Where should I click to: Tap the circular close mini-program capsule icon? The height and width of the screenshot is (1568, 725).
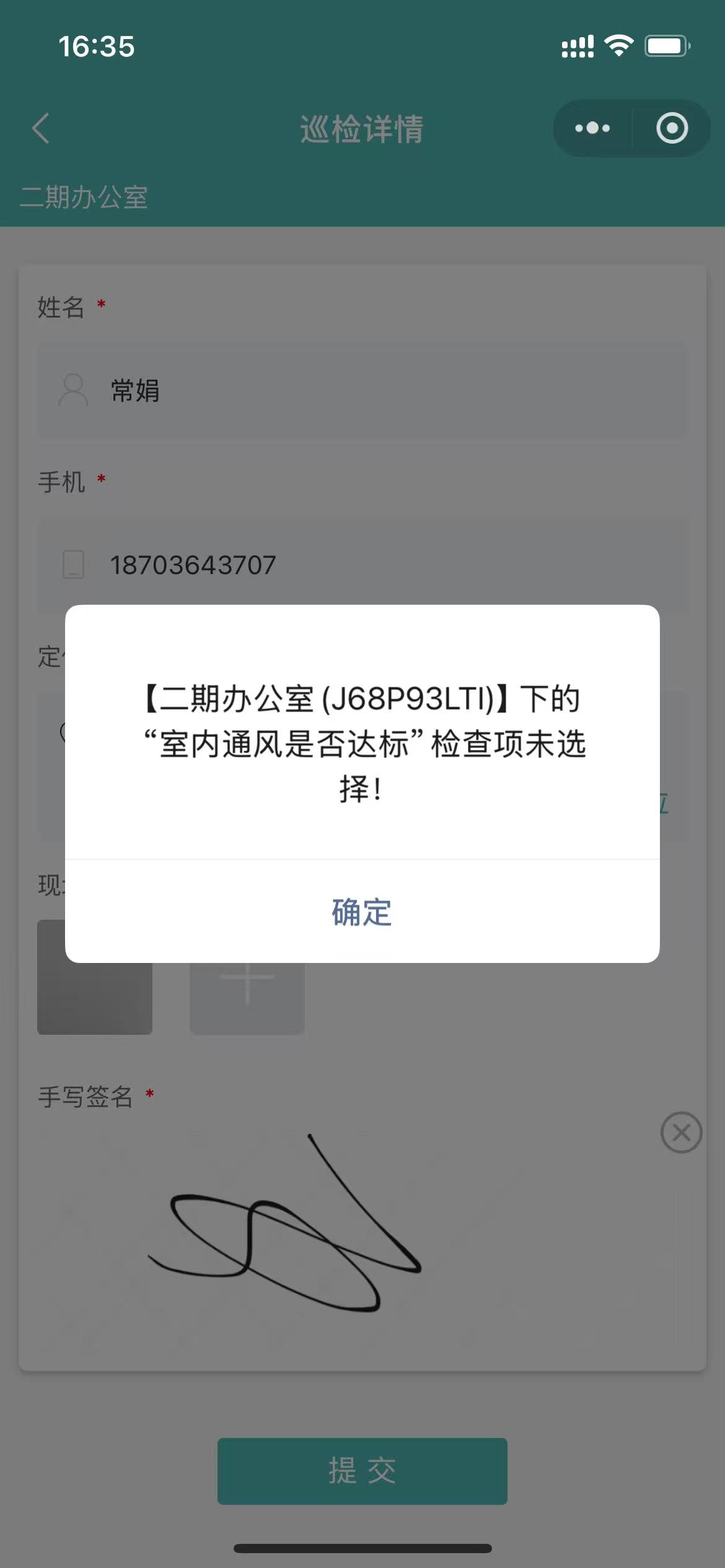(670, 128)
